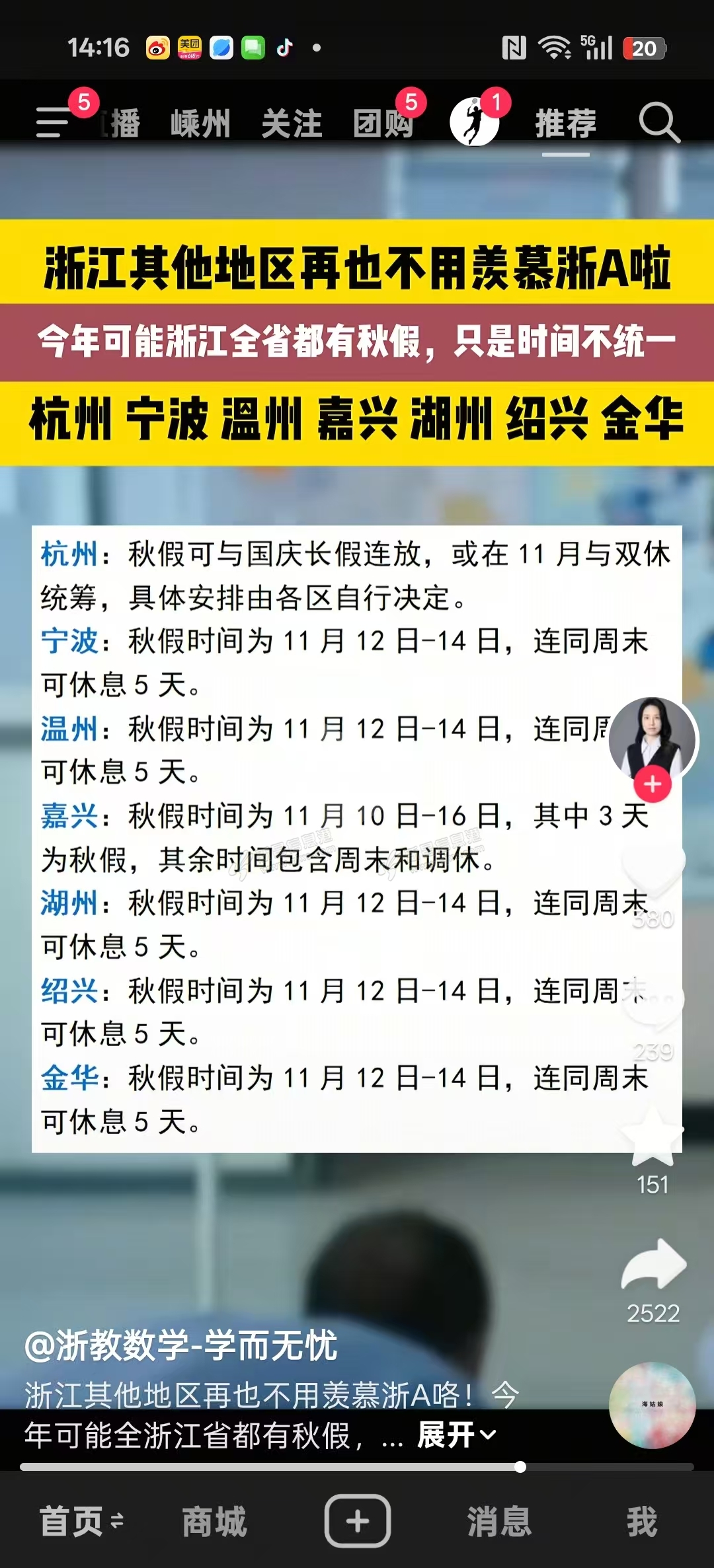The height and width of the screenshot is (1568, 714).
Task: Follow the creator with plus button
Action: 653,784
